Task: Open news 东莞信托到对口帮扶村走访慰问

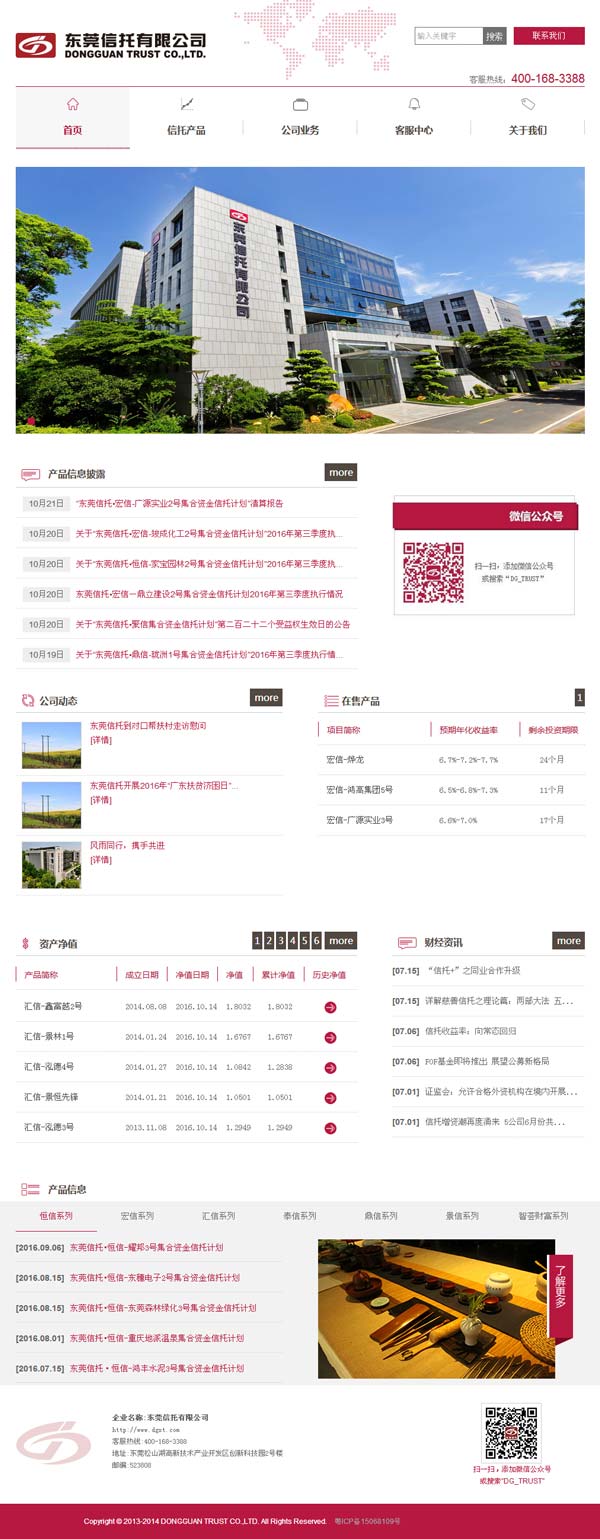Action: tap(148, 726)
